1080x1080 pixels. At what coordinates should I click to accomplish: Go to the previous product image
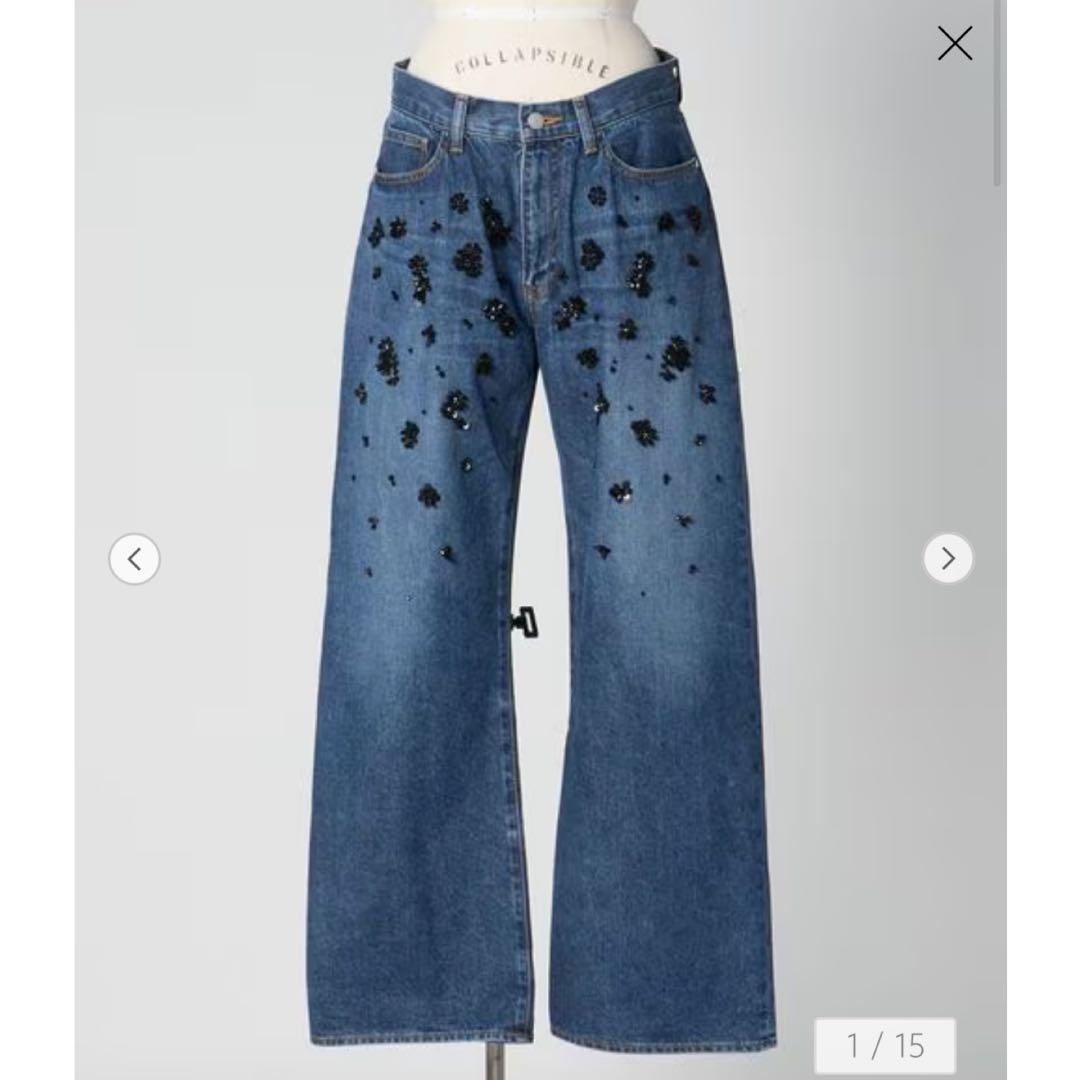tap(134, 558)
